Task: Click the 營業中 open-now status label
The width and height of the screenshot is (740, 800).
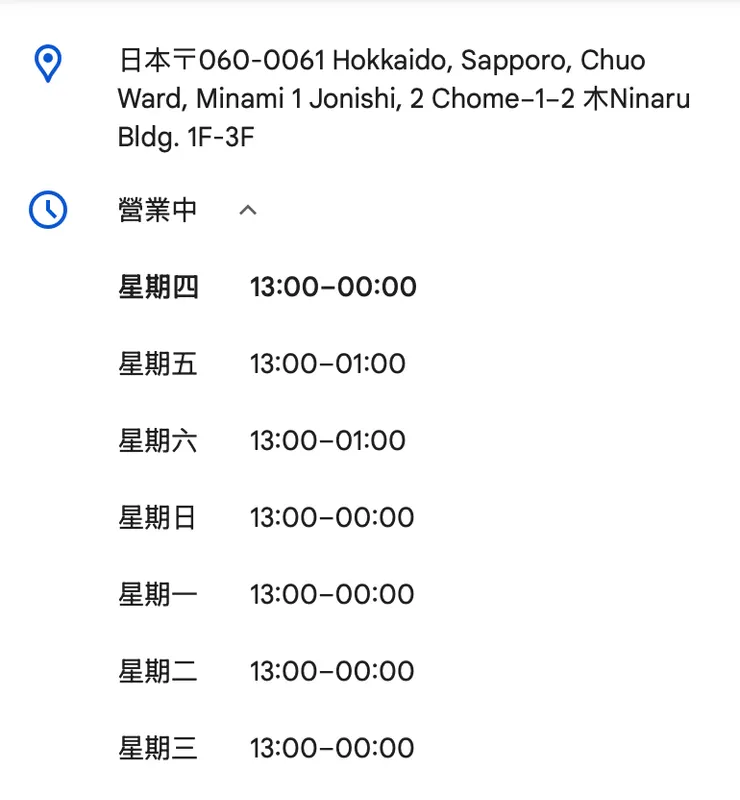Action: click(x=157, y=210)
